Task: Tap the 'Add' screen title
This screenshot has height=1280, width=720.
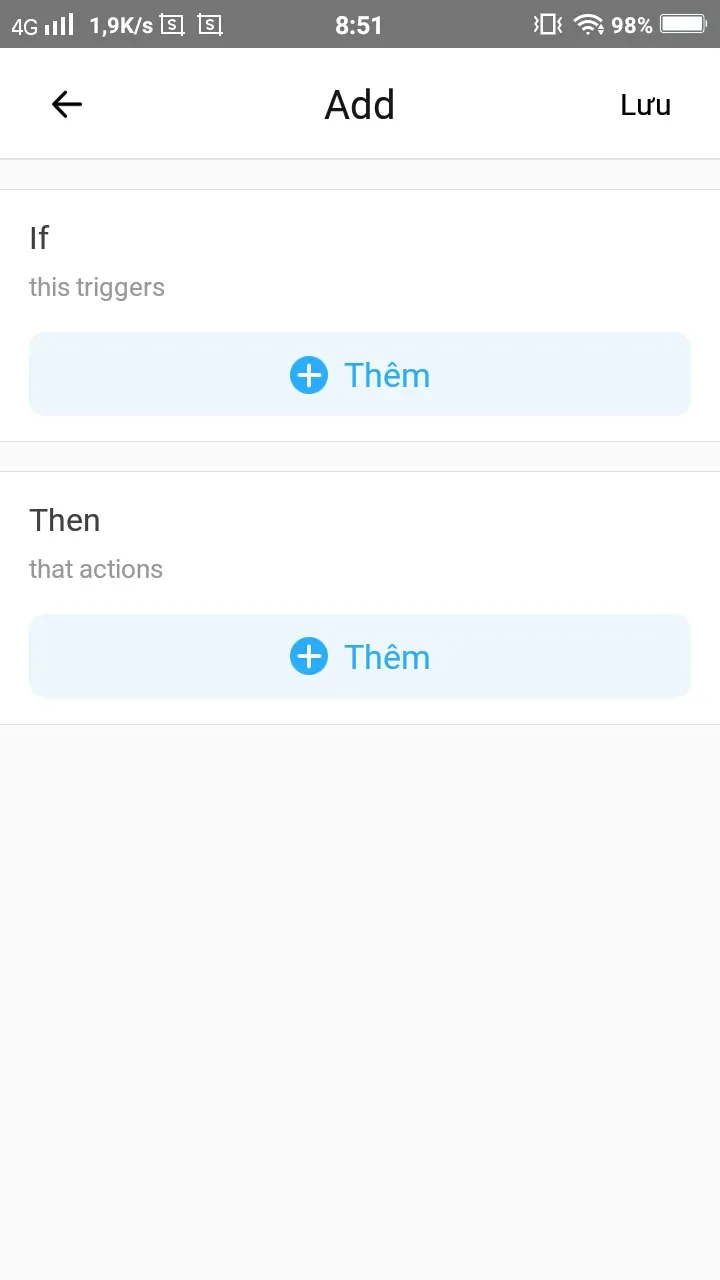Action: click(359, 104)
